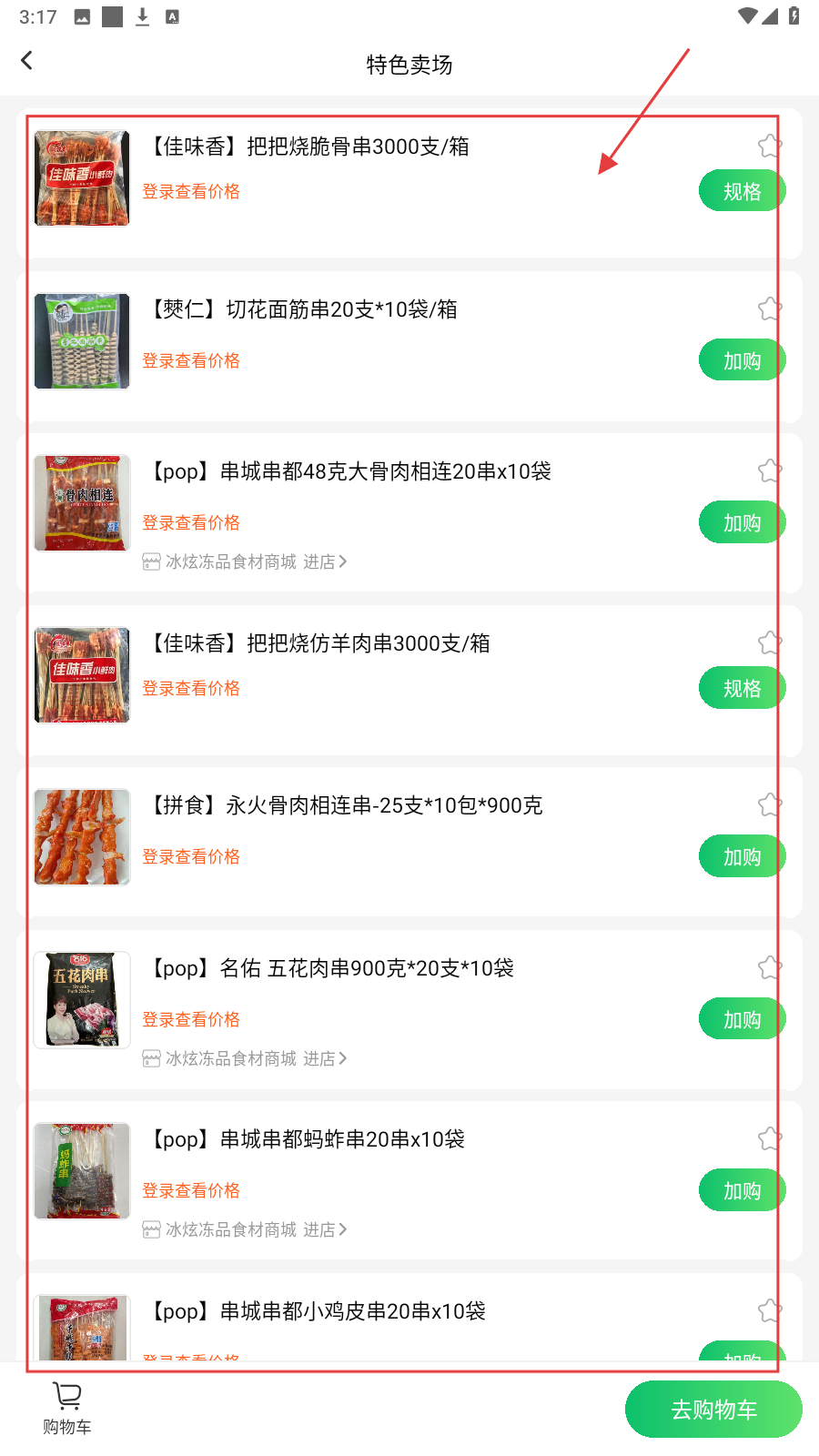Image resolution: width=819 pixels, height=1456 pixels.
Task: Go to cart via 去购物车
Action: pos(713,1410)
